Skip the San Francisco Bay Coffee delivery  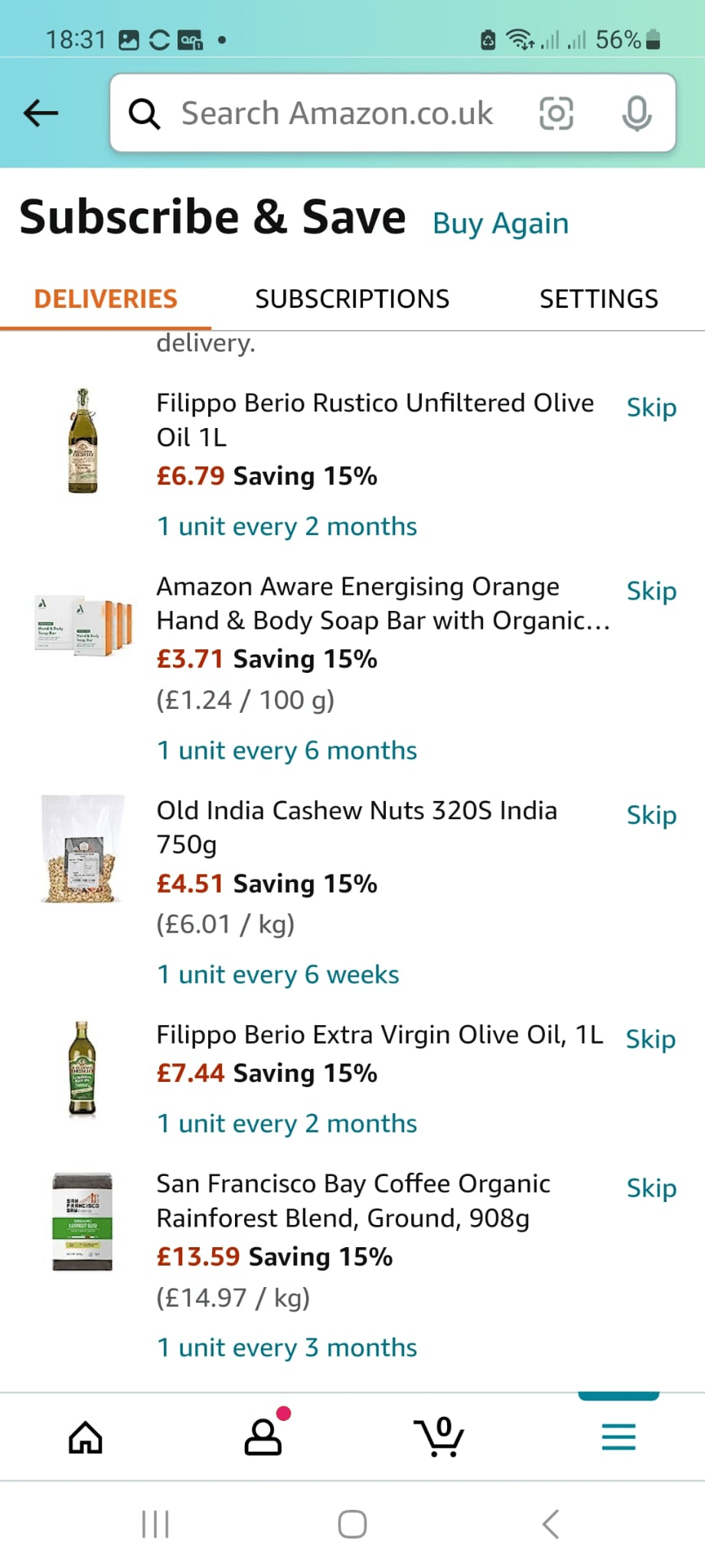[x=651, y=1188]
